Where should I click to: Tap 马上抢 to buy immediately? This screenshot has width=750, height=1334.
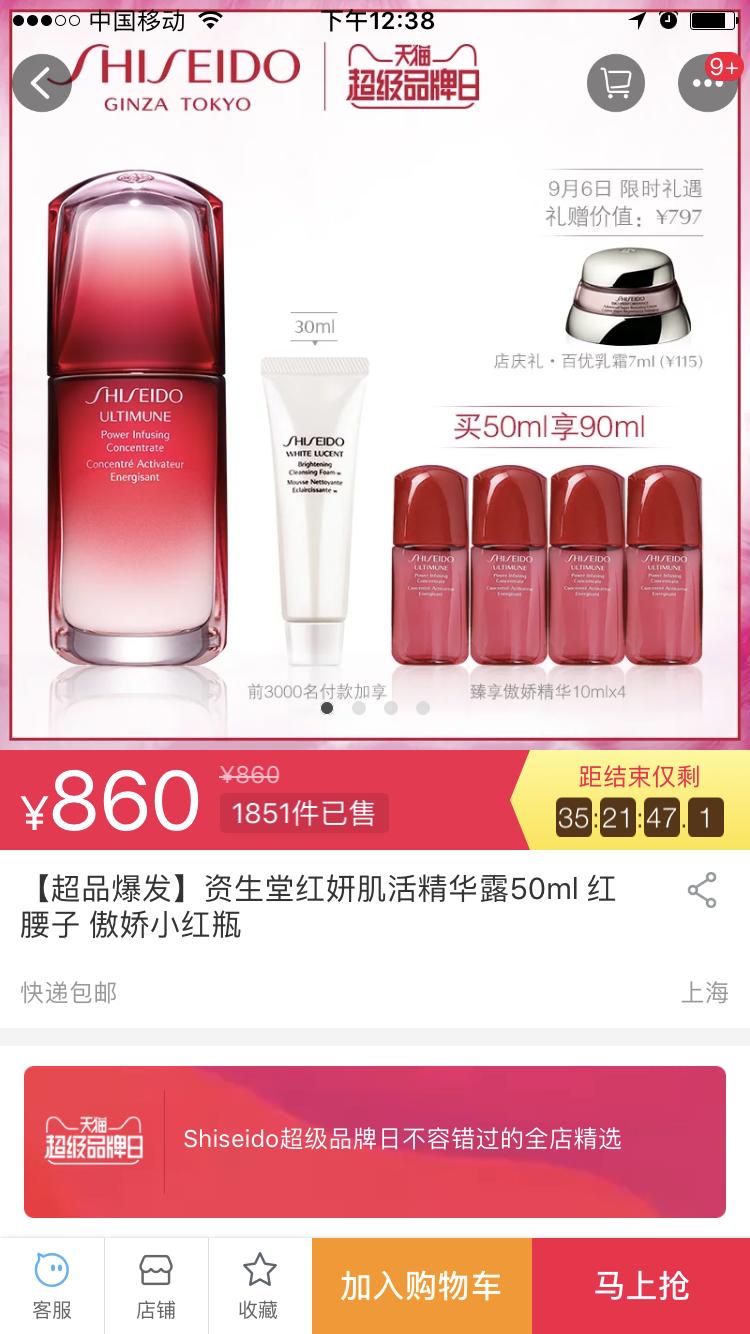tap(639, 1286)
